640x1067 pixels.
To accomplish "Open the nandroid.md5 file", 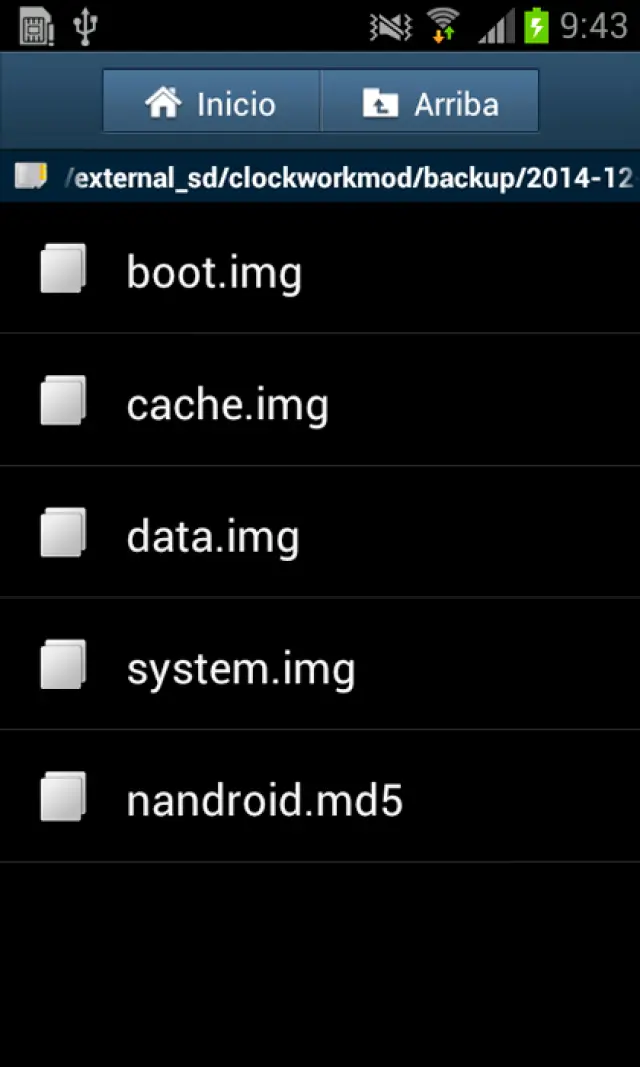I will [264, 800].
